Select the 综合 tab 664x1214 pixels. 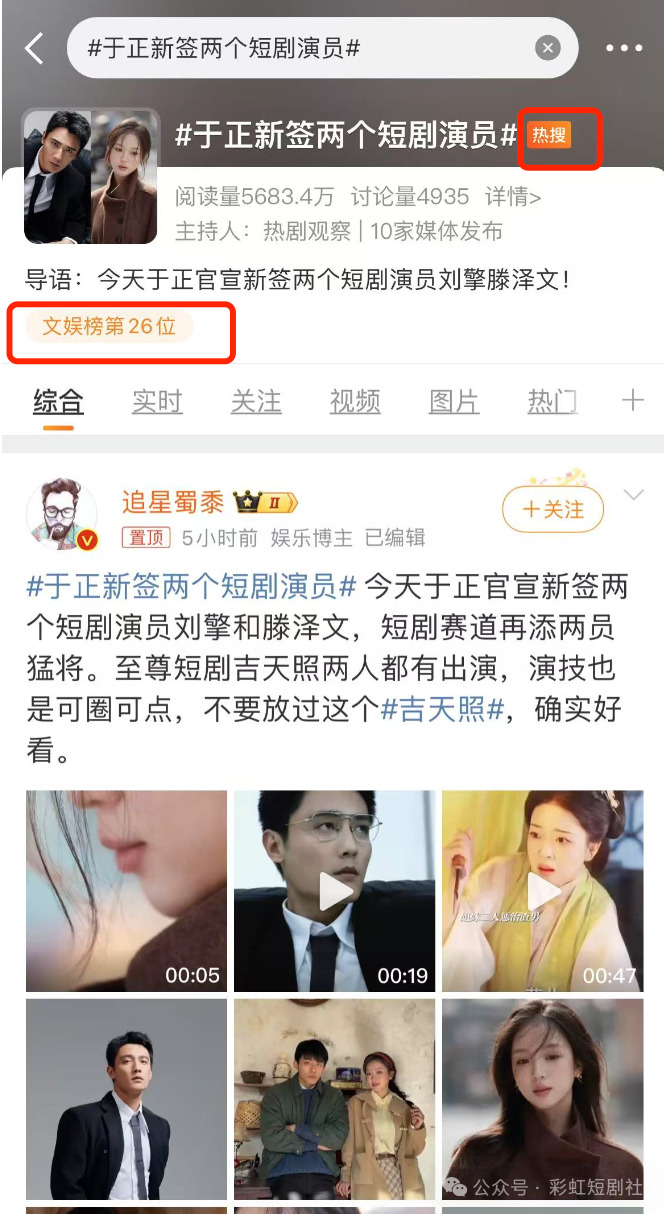(x=58, y=402)
